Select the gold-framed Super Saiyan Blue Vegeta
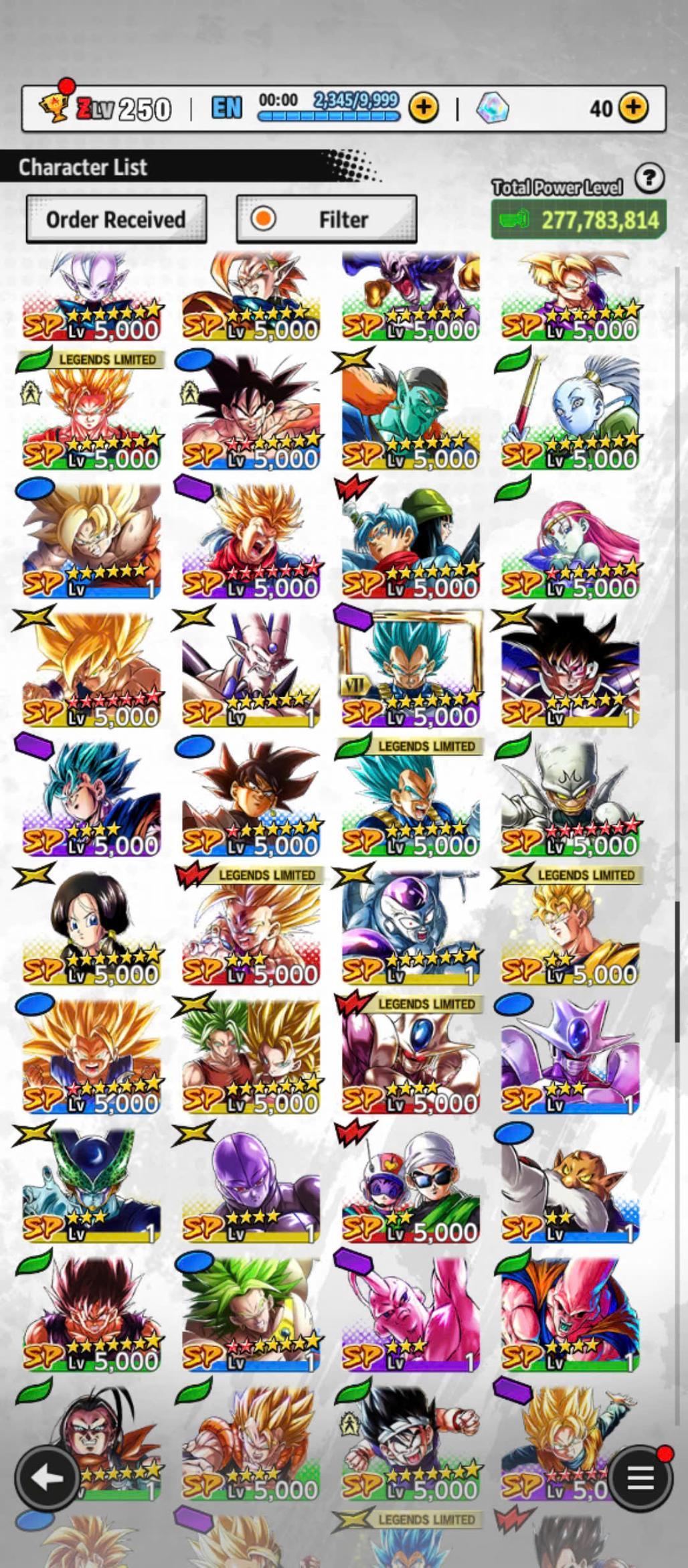Viewport: 688px width, 1568px height. 410,670
